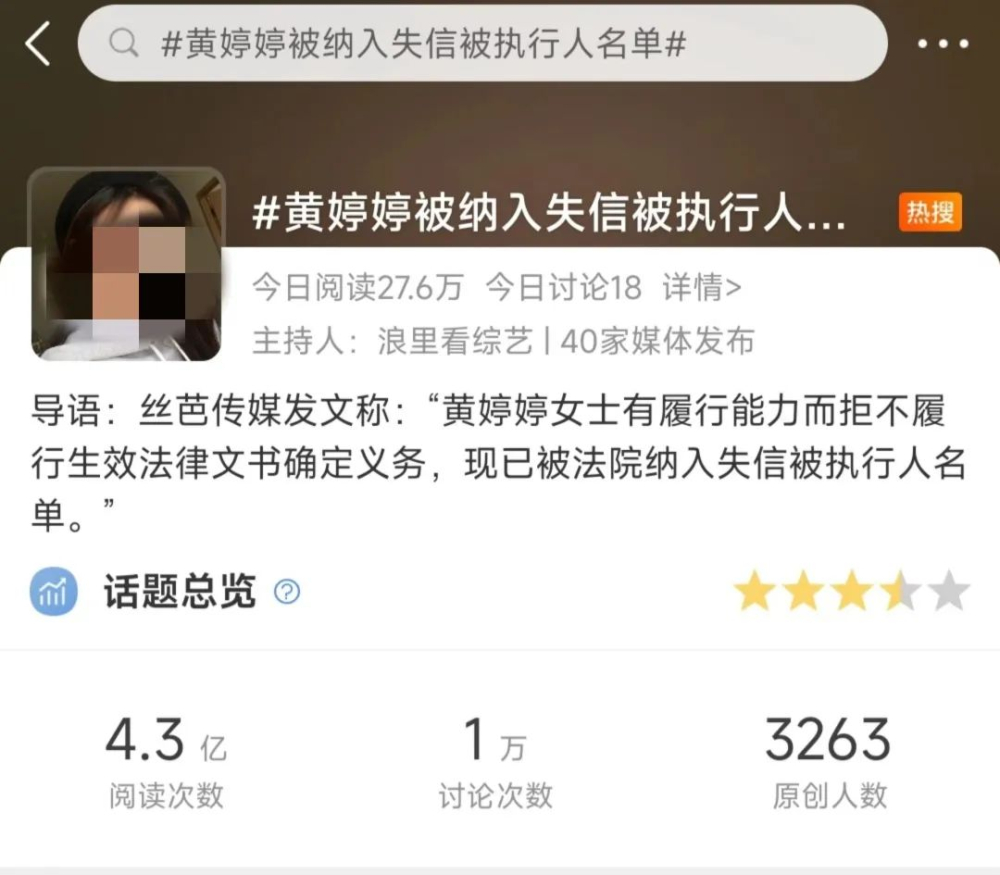Open the three-dot overflow menu

(942, 45)
